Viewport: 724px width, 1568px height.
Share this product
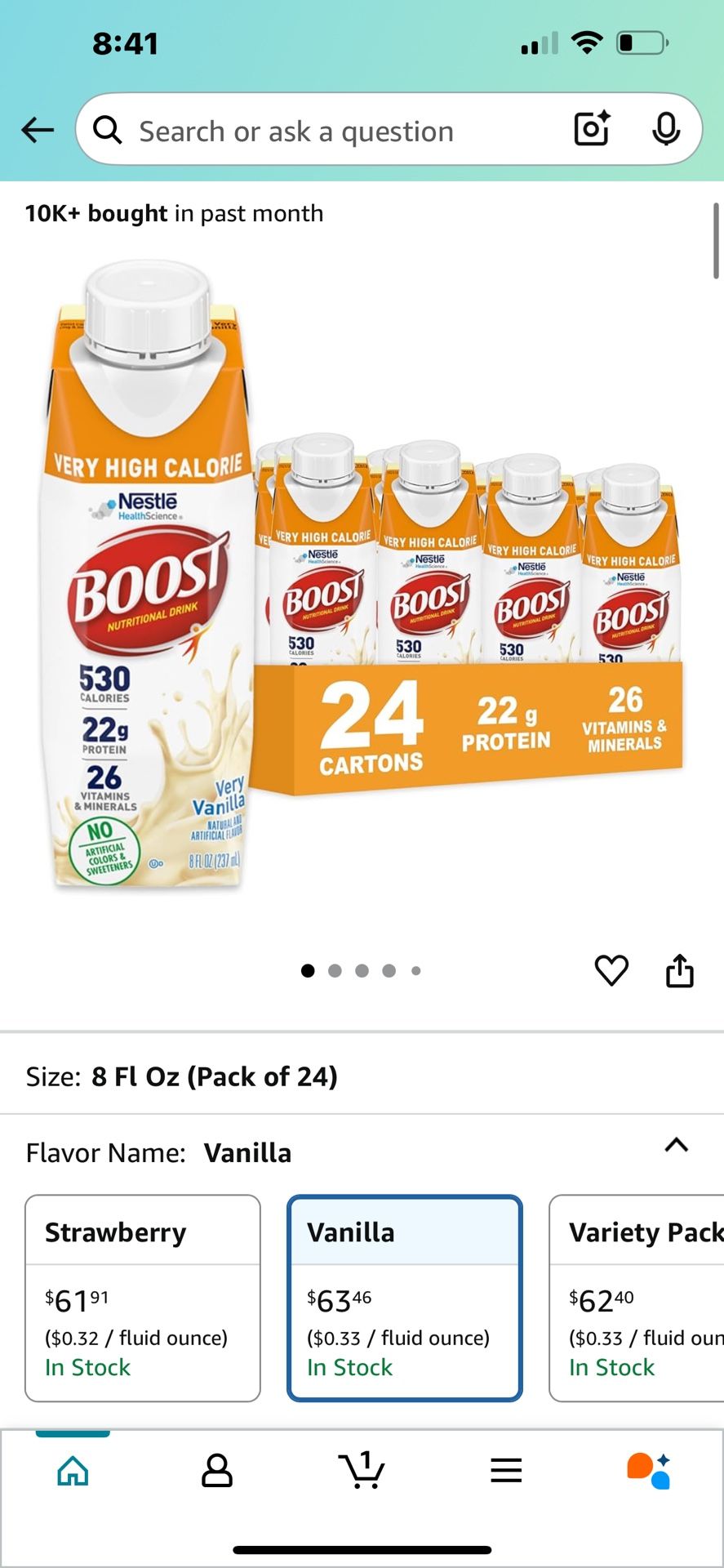(679, 970)
